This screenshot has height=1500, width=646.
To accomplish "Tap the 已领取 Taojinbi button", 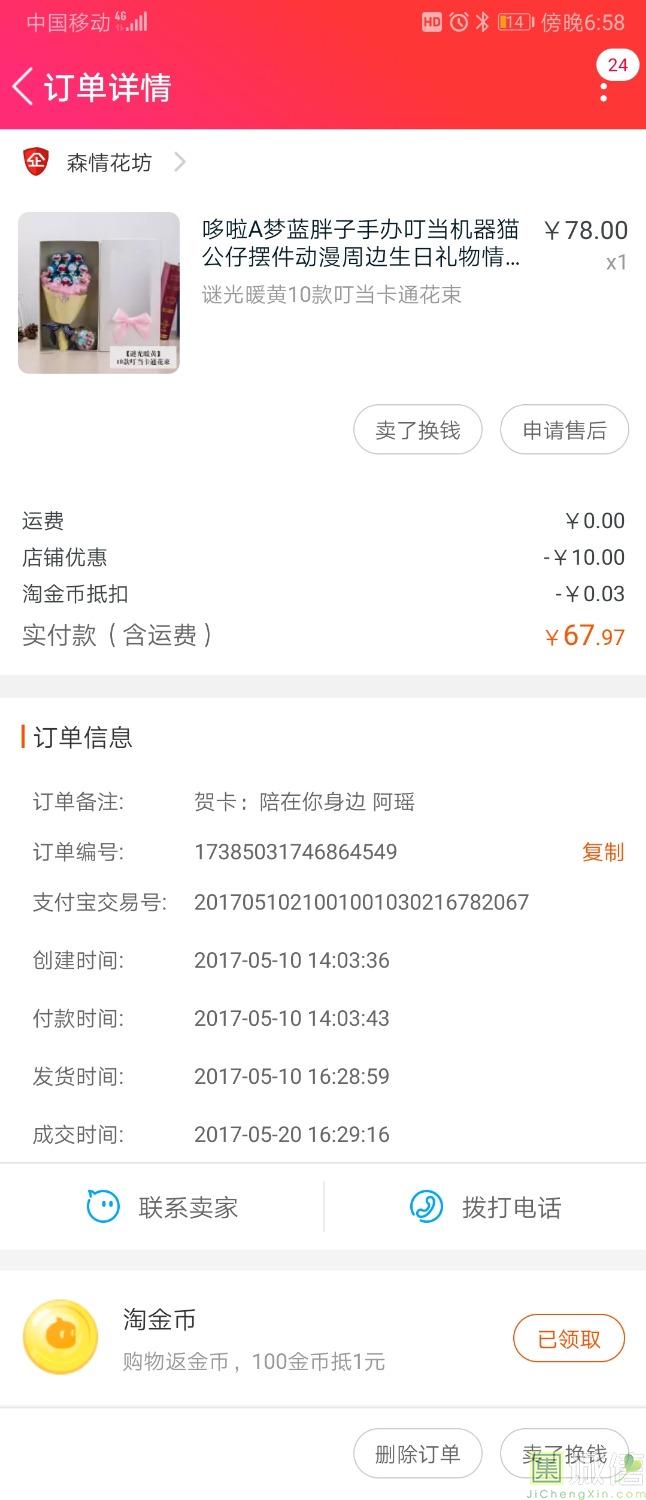I will (x=568, y=1339).
